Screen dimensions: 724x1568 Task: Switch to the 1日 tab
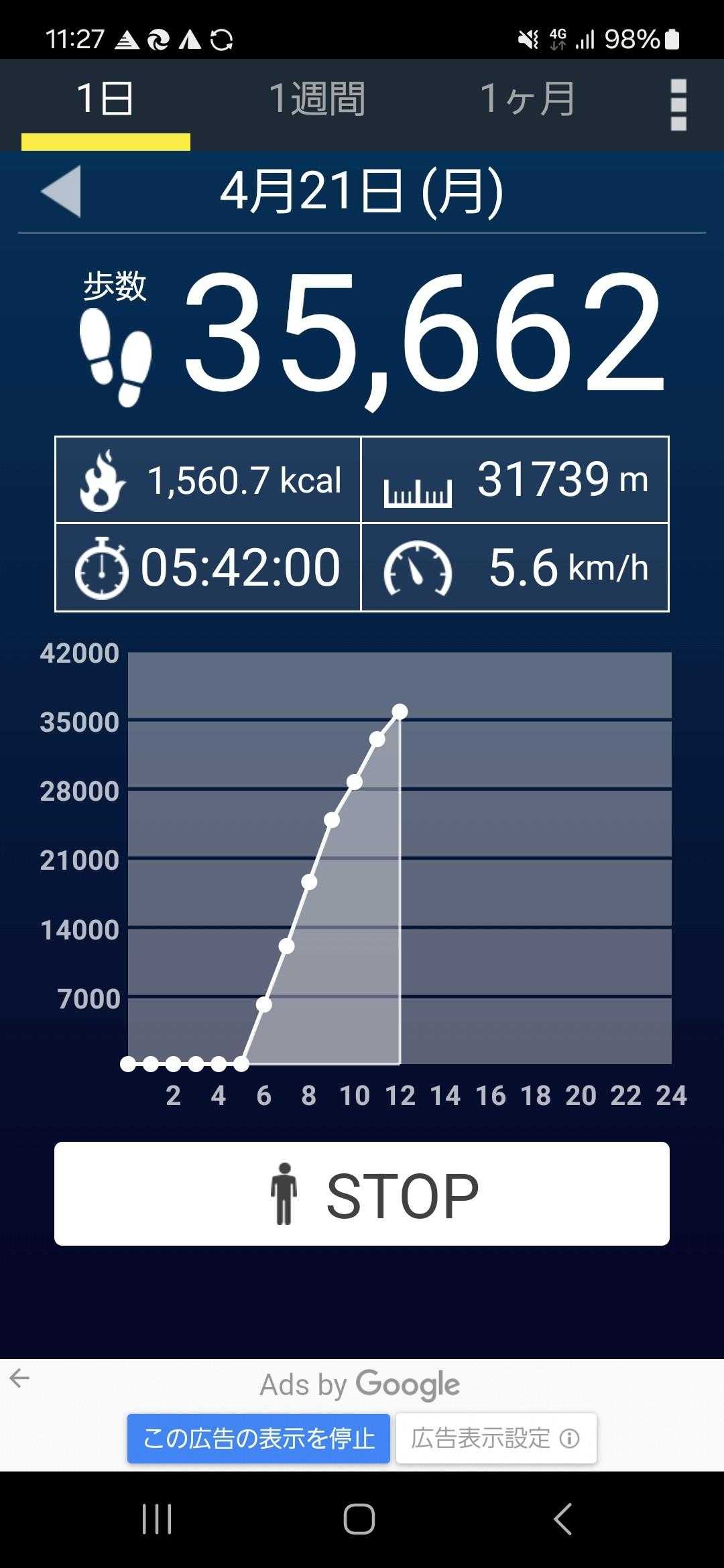(105, 101)
